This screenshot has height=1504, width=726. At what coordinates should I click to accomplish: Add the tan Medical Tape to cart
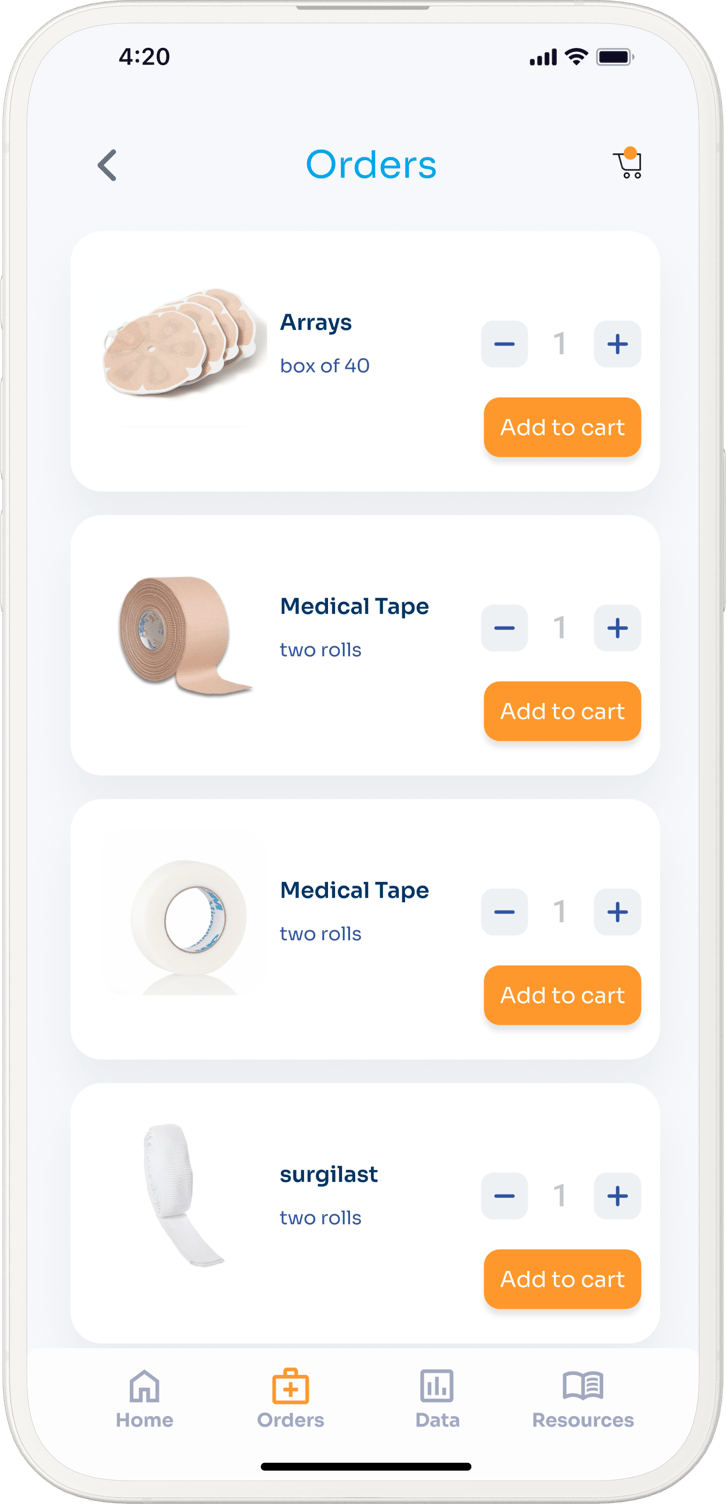[562, 712]
